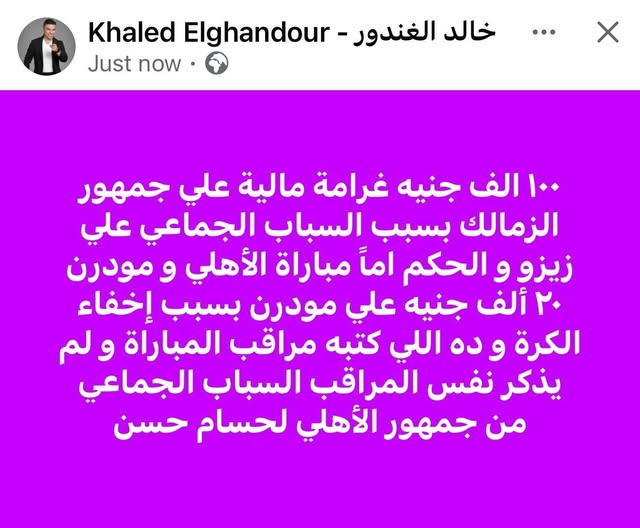Image resolution: width=640 pixels, height=528 pixels.
Task: Open the Khaled Elghandour page name
Action: pyautogui.click(x=291, y=32)
